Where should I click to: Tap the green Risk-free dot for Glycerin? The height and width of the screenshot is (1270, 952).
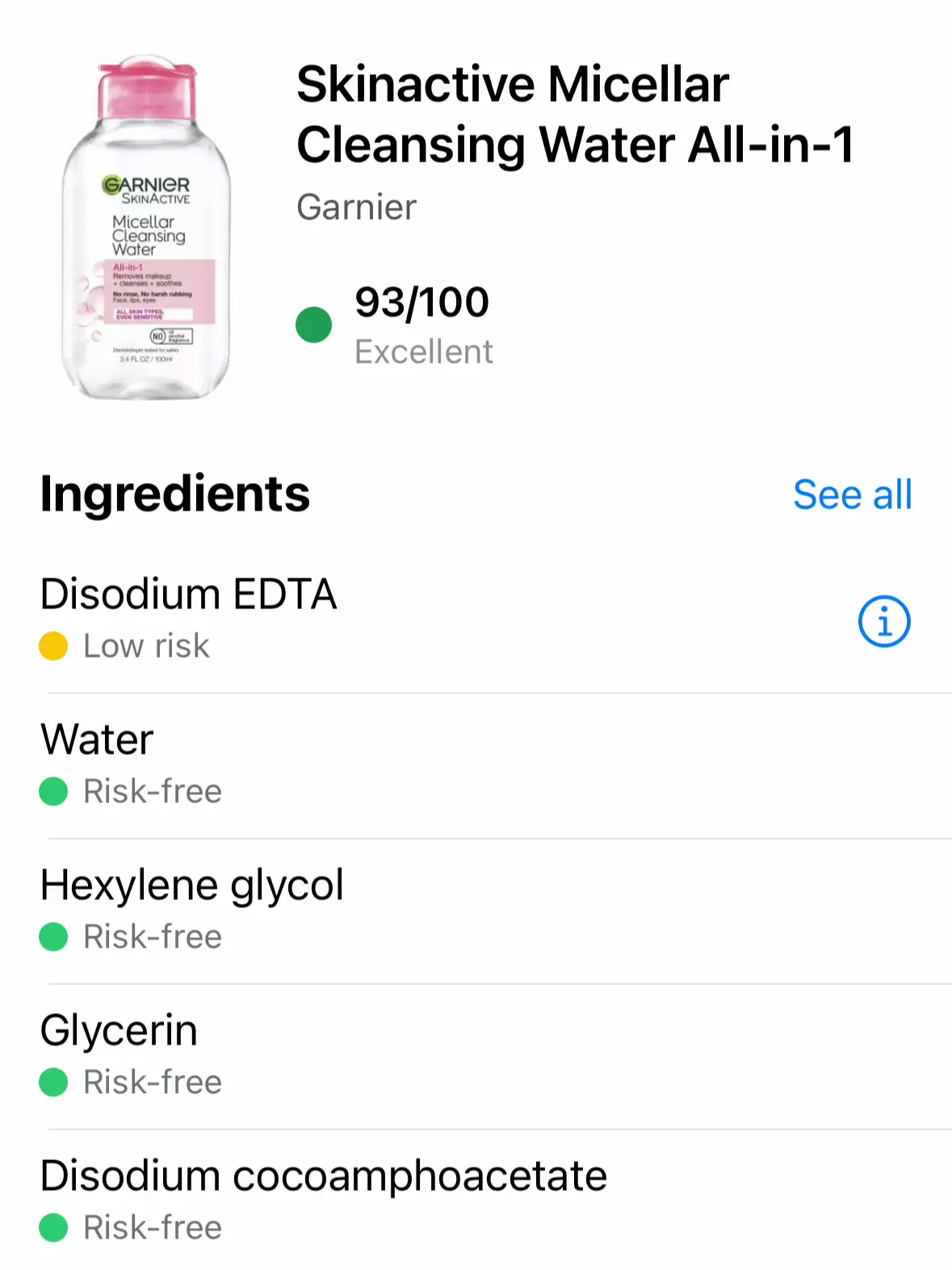[x=53, y=1082]
